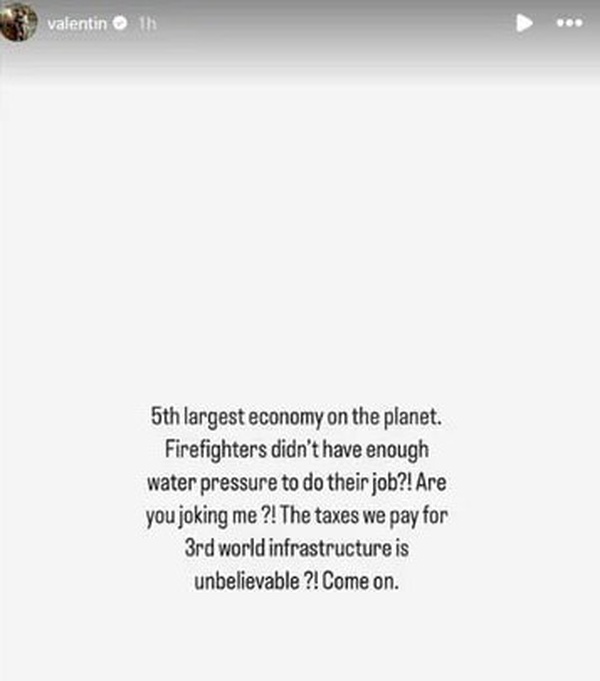Screen dimensions: 600x681
Task: Tap the valentin username
Action: tap(79, 23)
